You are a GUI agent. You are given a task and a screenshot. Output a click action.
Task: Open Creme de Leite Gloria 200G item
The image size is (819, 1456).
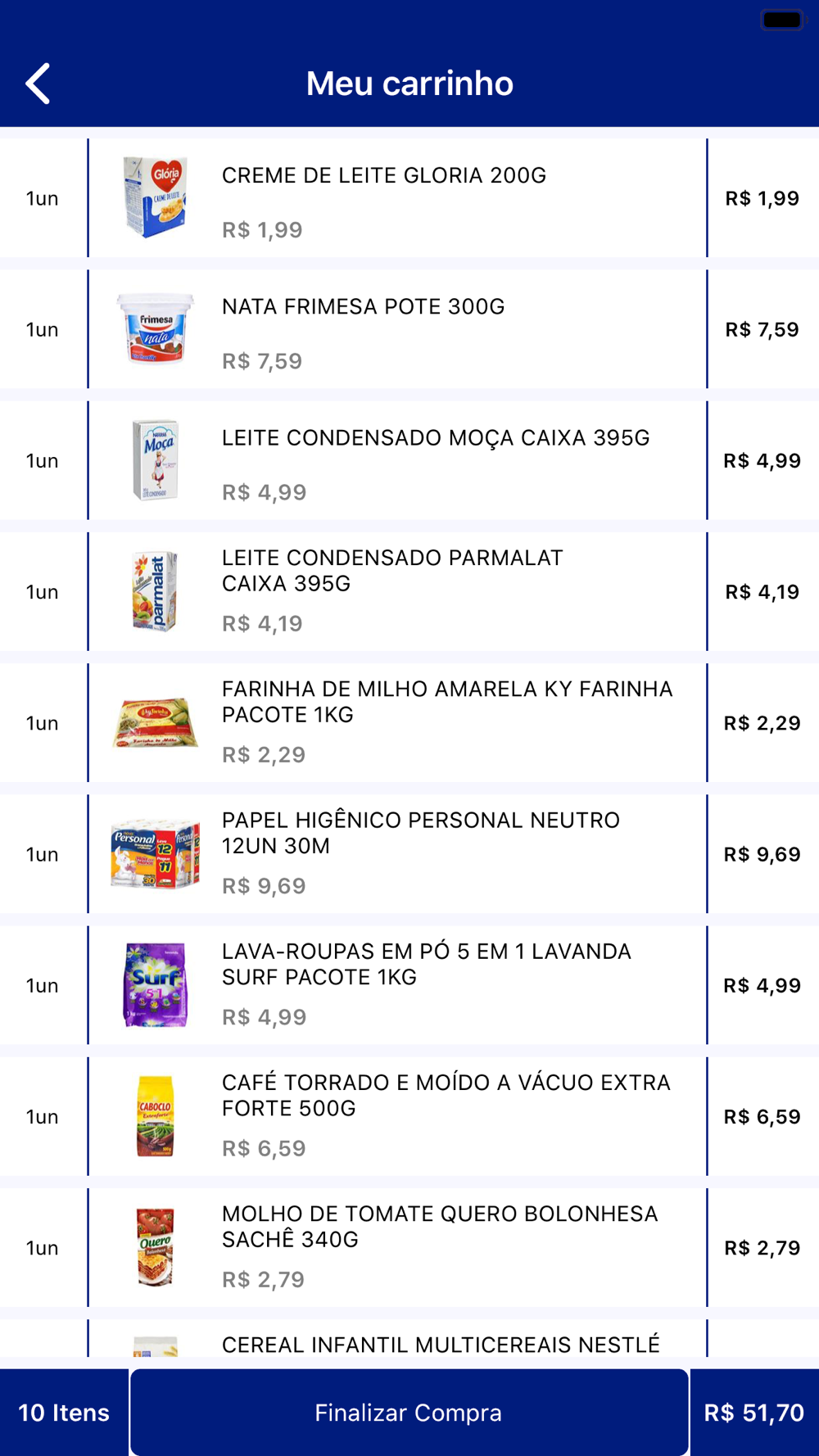(409, 198)
